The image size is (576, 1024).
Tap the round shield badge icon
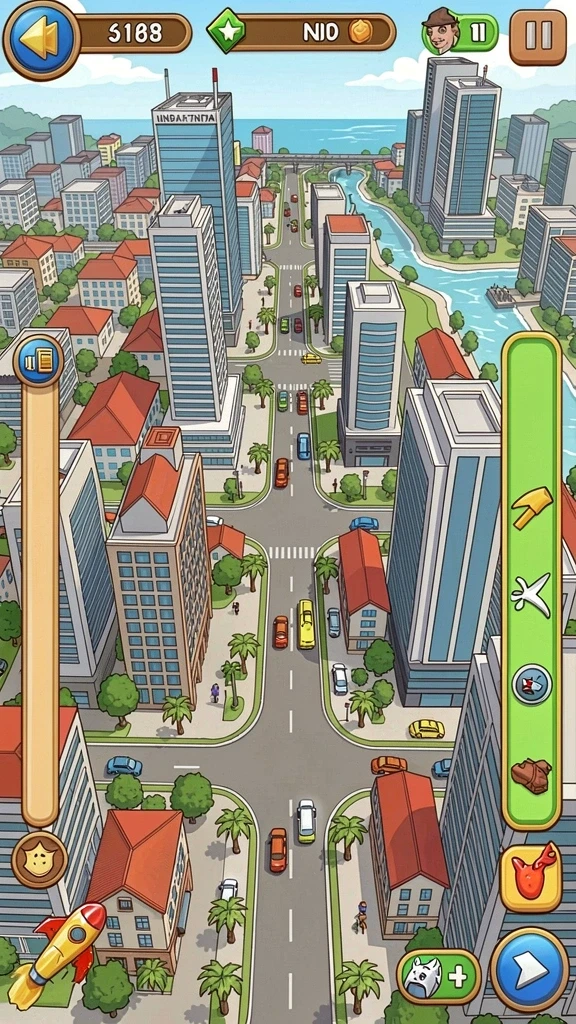click(x=39, y=859)
